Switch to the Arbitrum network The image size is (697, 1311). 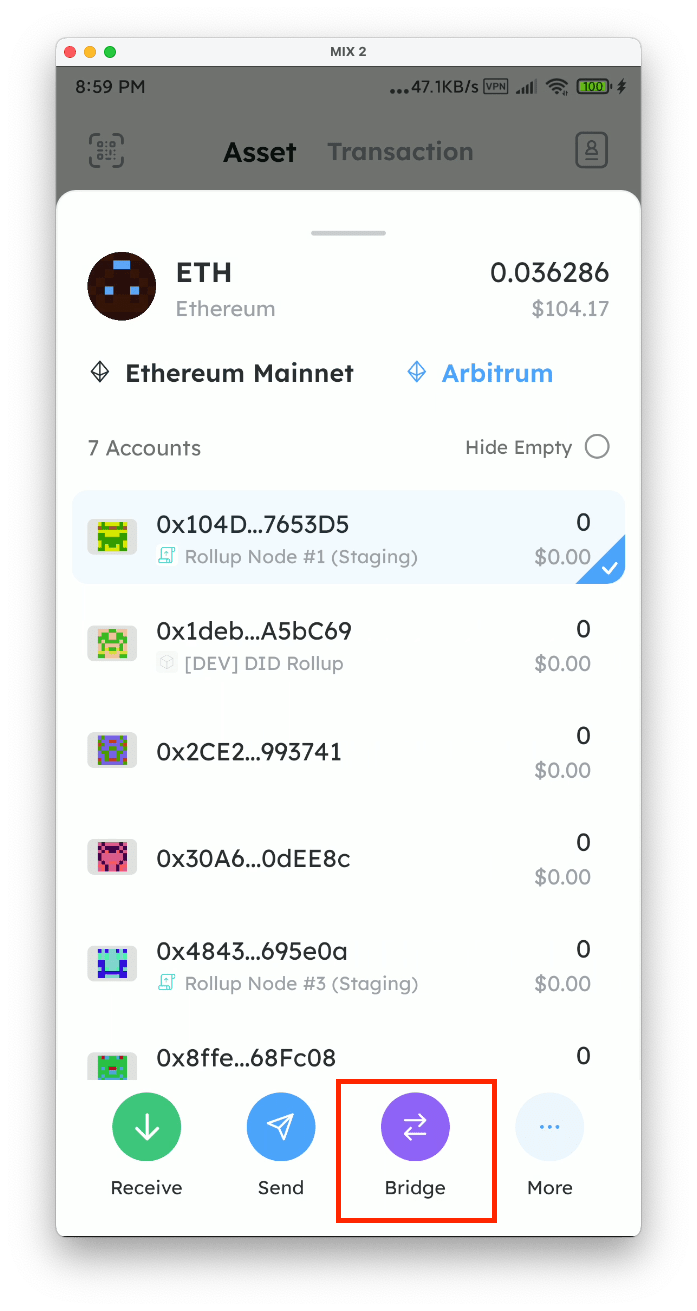(x=480, y=373)
